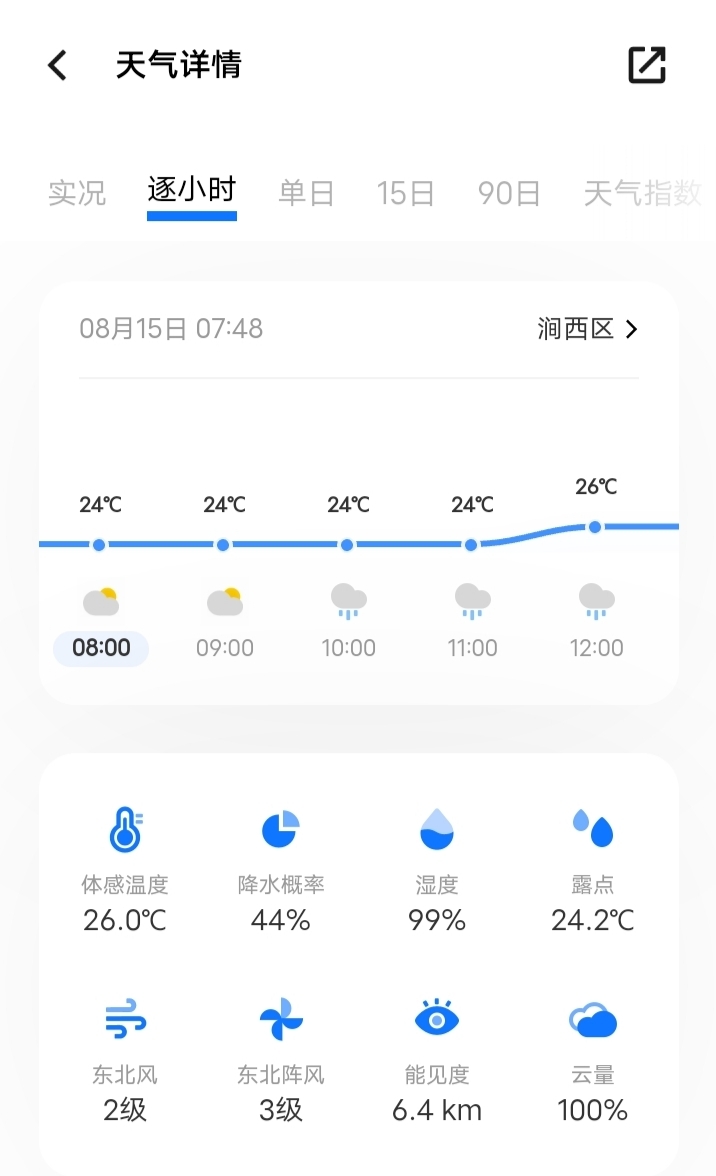Open location selector 涧西区

(x=587, y=329)
